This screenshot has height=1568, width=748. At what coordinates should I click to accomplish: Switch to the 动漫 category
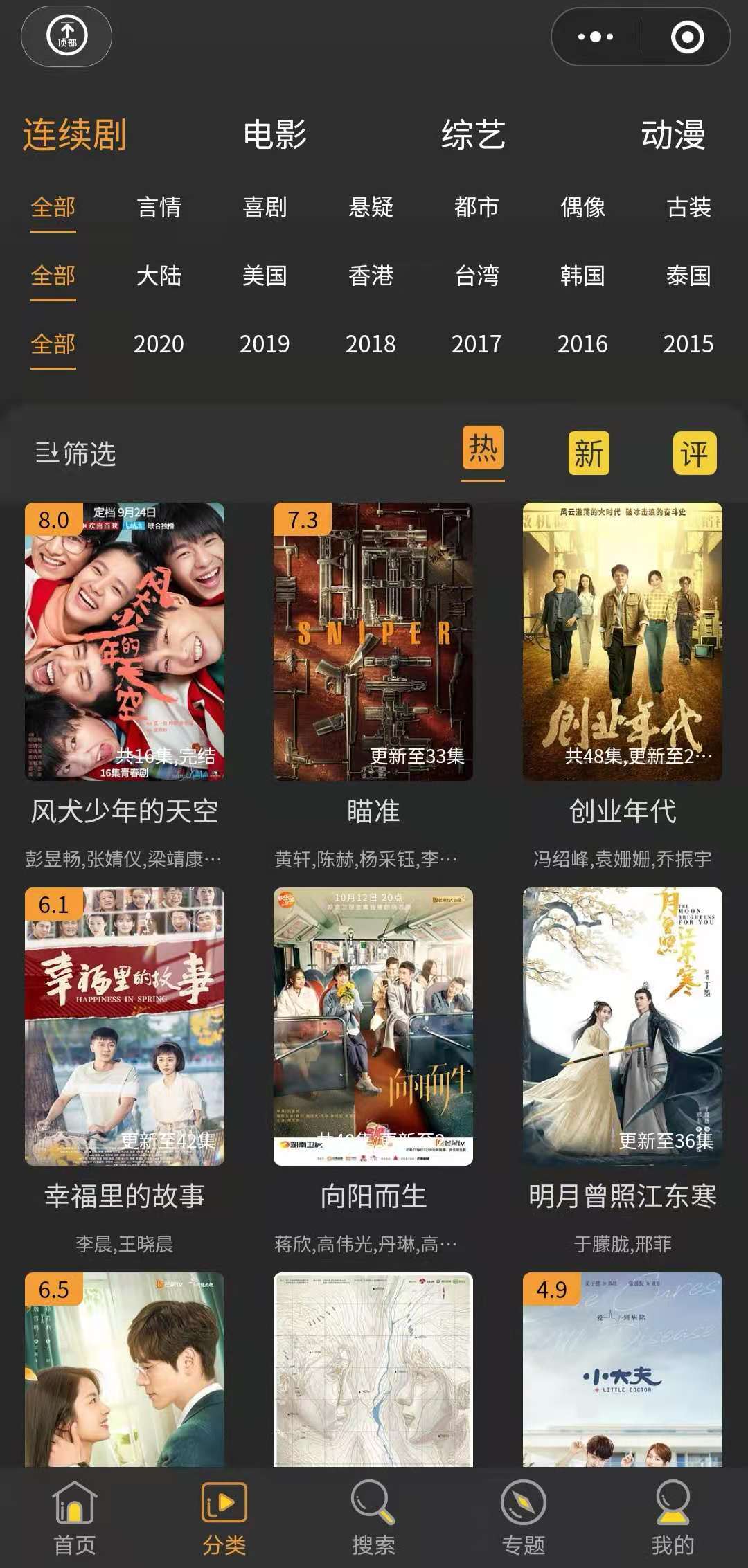click(673, 134)
